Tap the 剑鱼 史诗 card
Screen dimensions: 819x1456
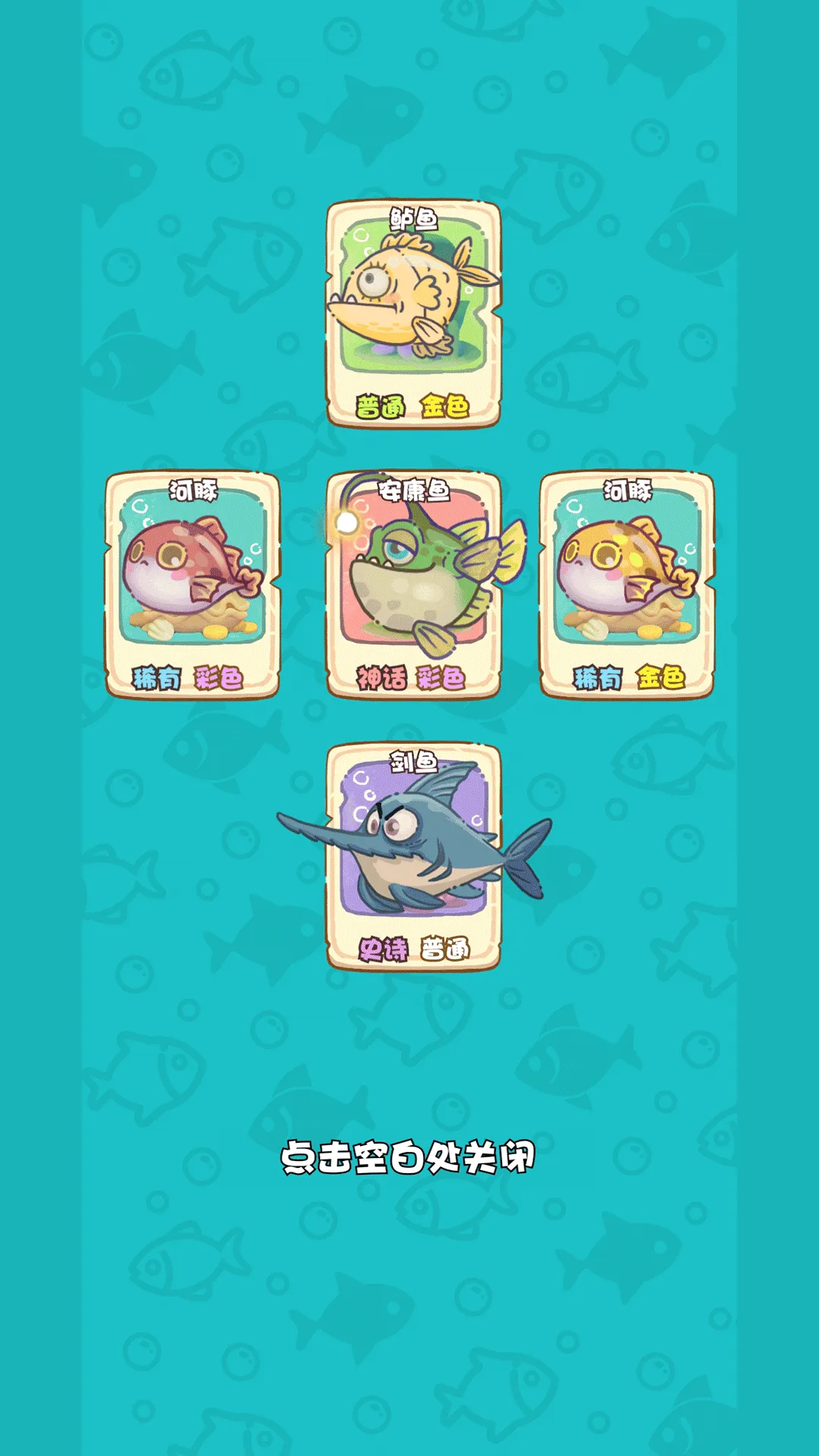point(413,857)
